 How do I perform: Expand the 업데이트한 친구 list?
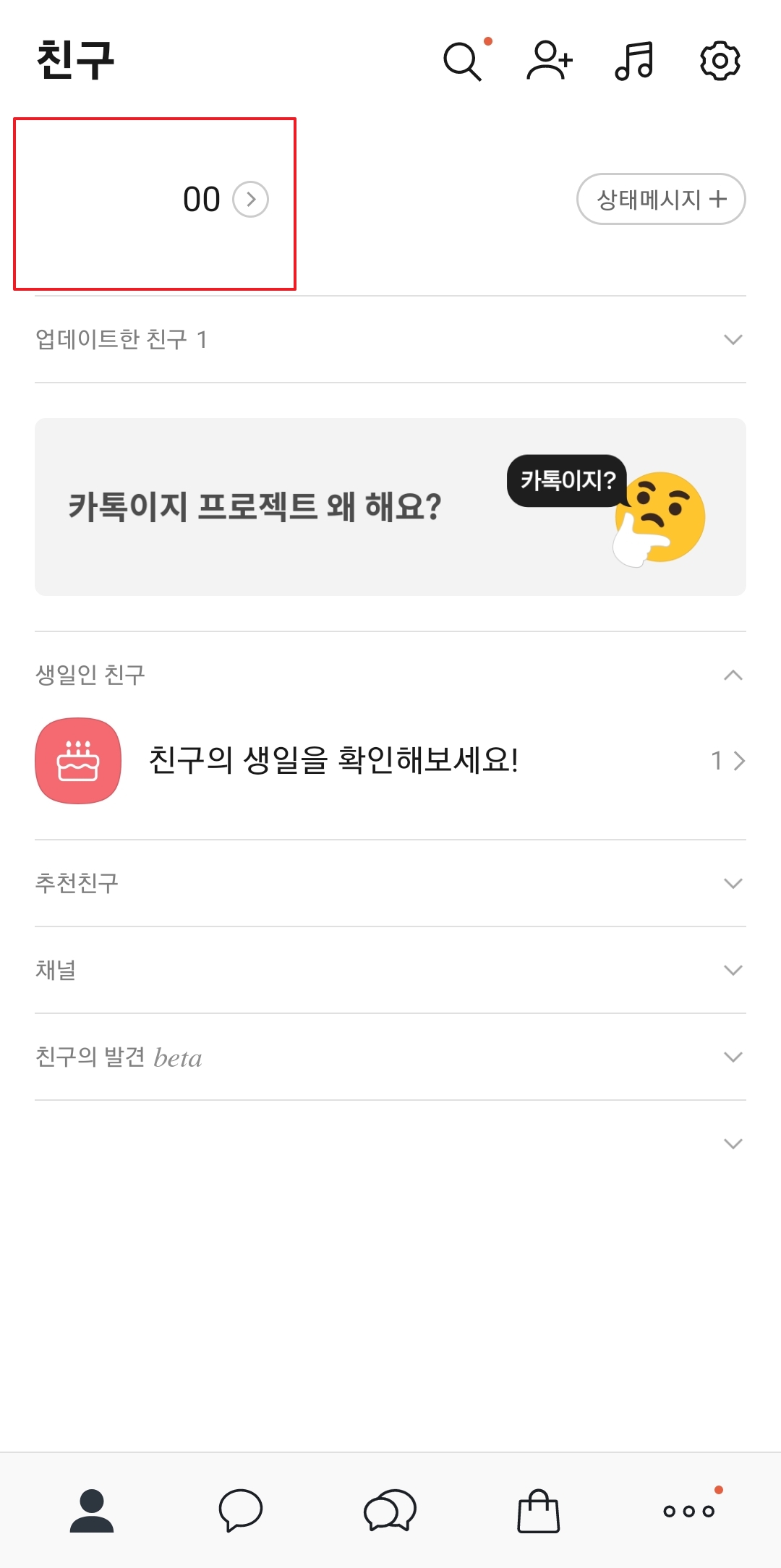[733, 339]
